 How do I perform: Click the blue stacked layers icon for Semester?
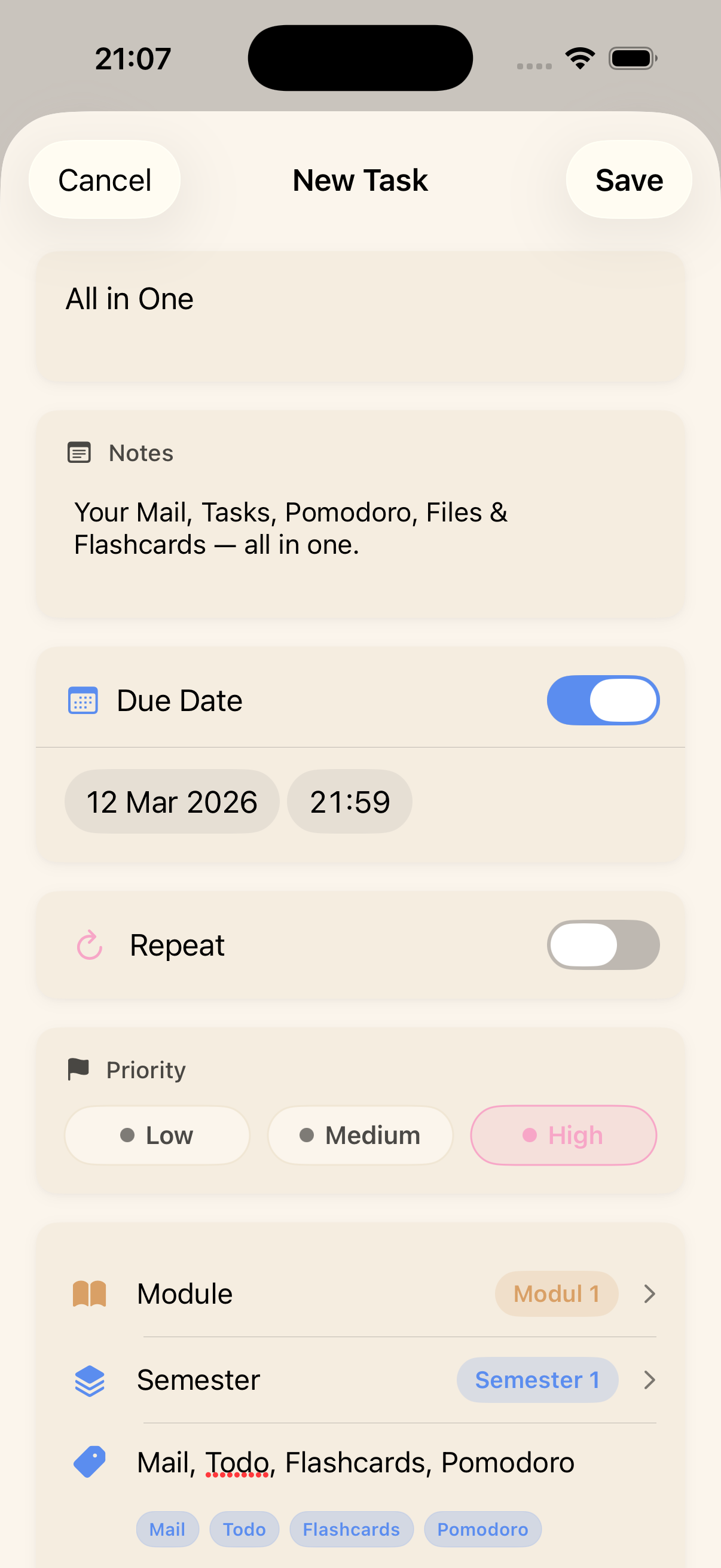89,1380
